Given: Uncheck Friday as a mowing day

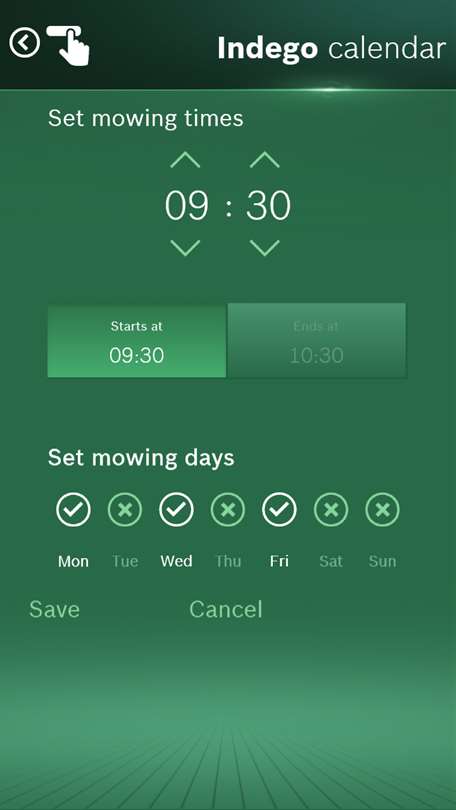Looking at the screenshot, I should 279,510.
